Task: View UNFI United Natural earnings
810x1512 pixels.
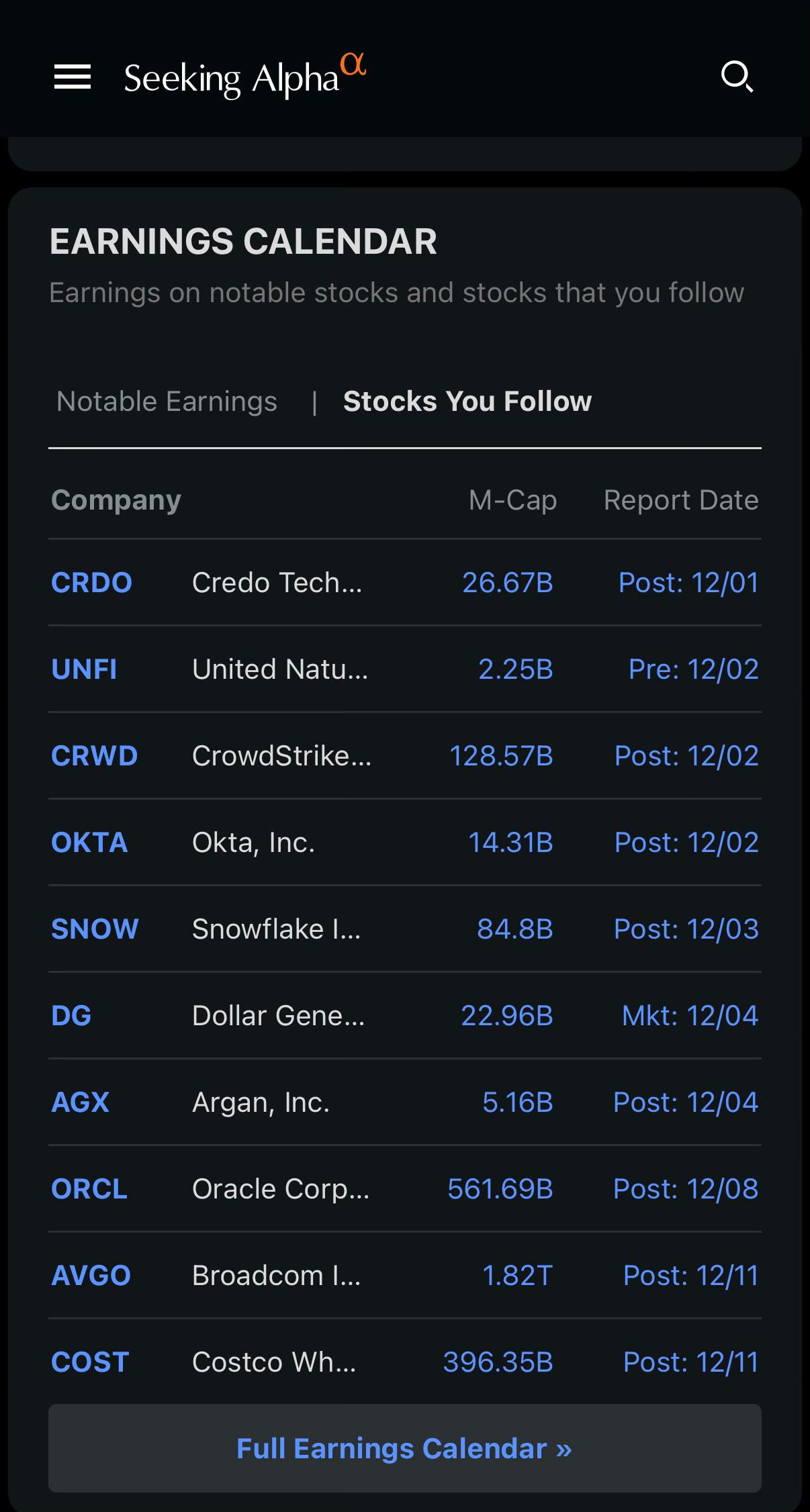Action: [84, 669]
